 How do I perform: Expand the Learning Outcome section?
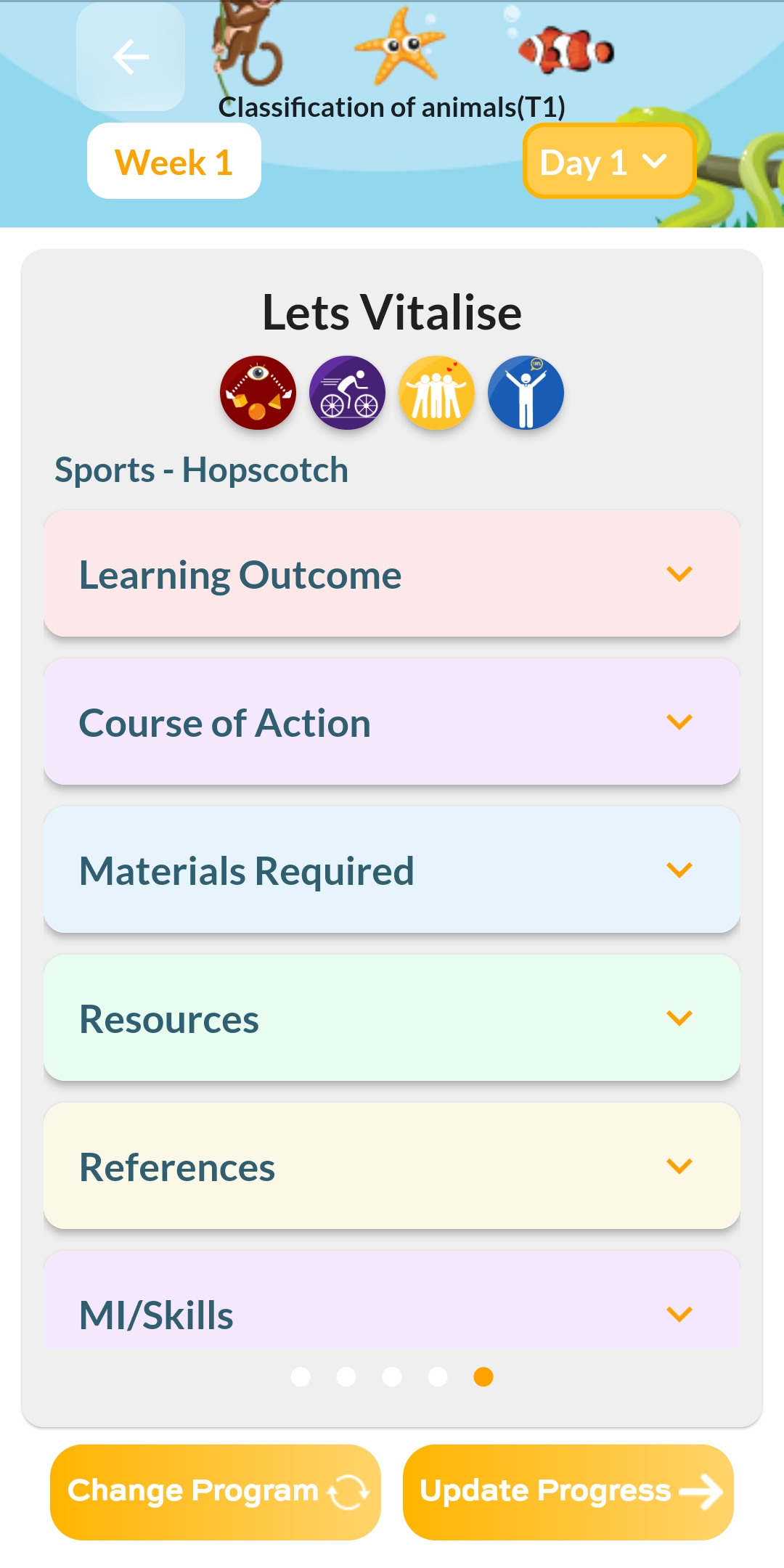point(392,574)
